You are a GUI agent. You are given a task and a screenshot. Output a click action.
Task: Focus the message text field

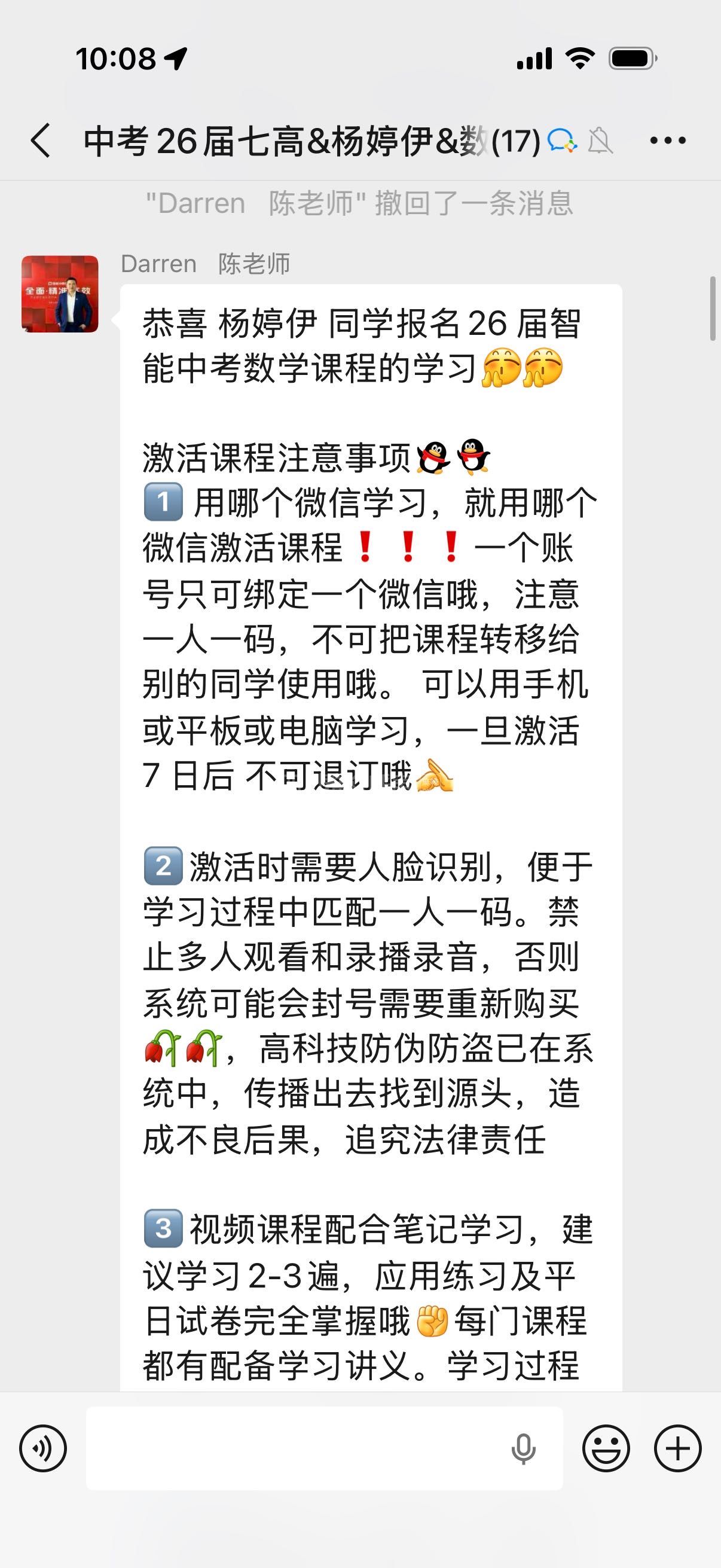[292, 1448]
